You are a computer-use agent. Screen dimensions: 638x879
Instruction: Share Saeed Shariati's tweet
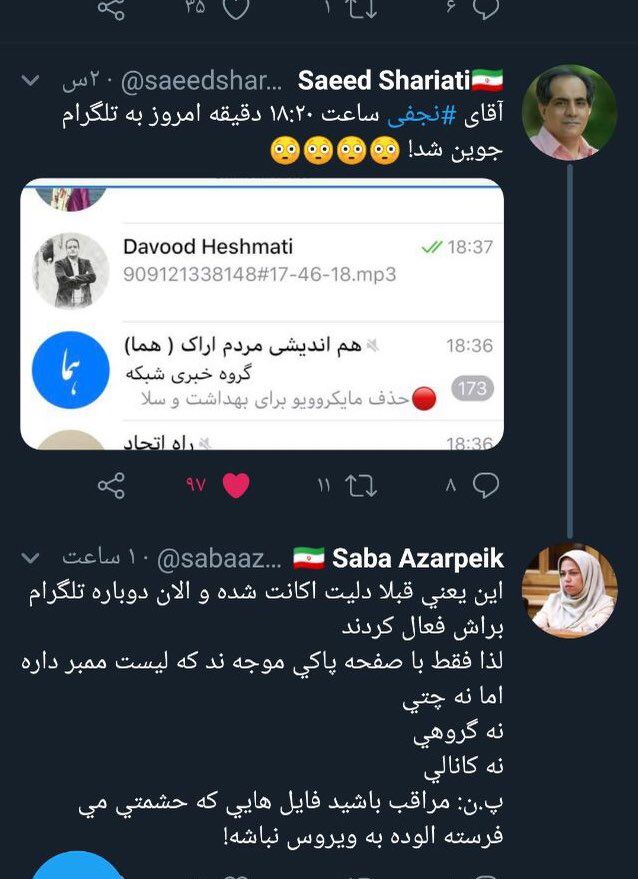(111, 486)
